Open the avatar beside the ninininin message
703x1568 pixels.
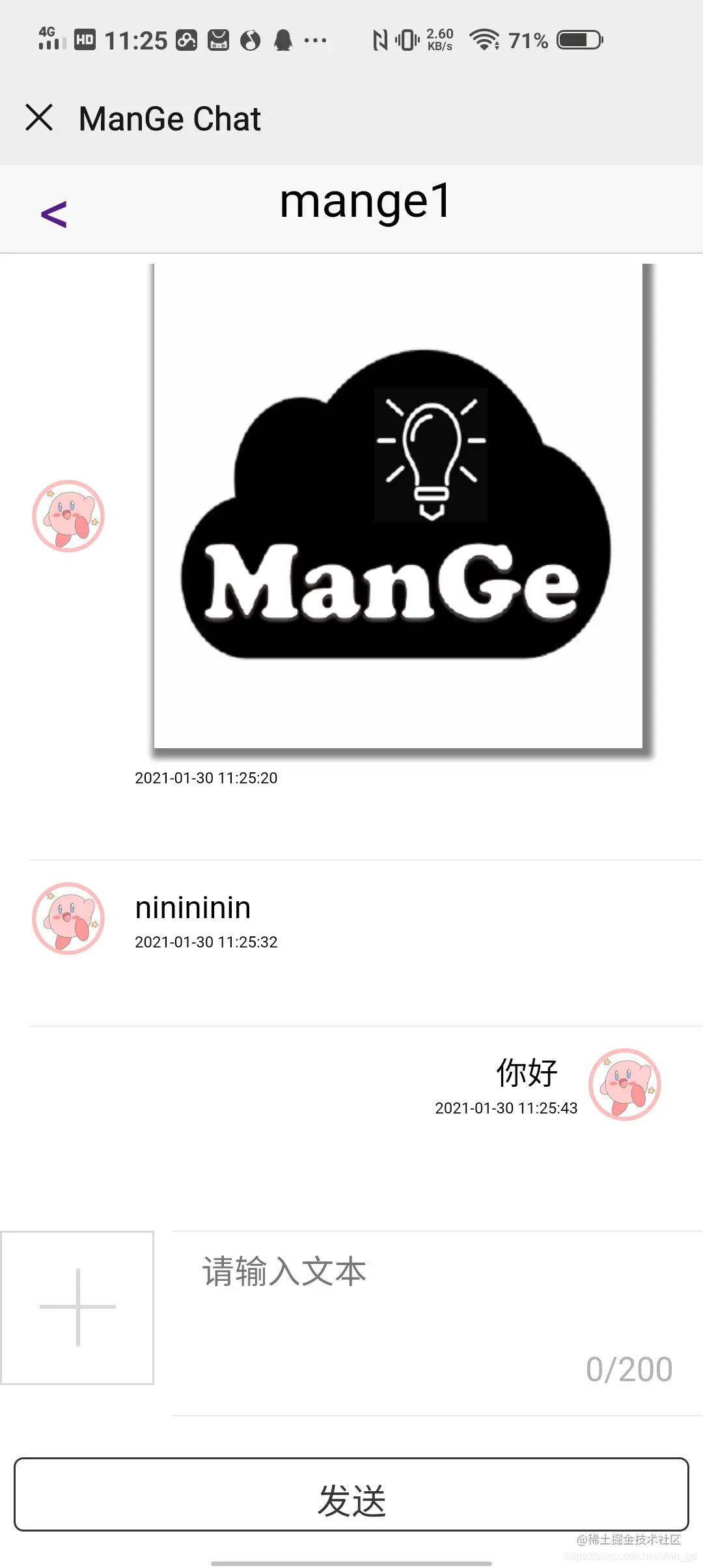point(68,918)
